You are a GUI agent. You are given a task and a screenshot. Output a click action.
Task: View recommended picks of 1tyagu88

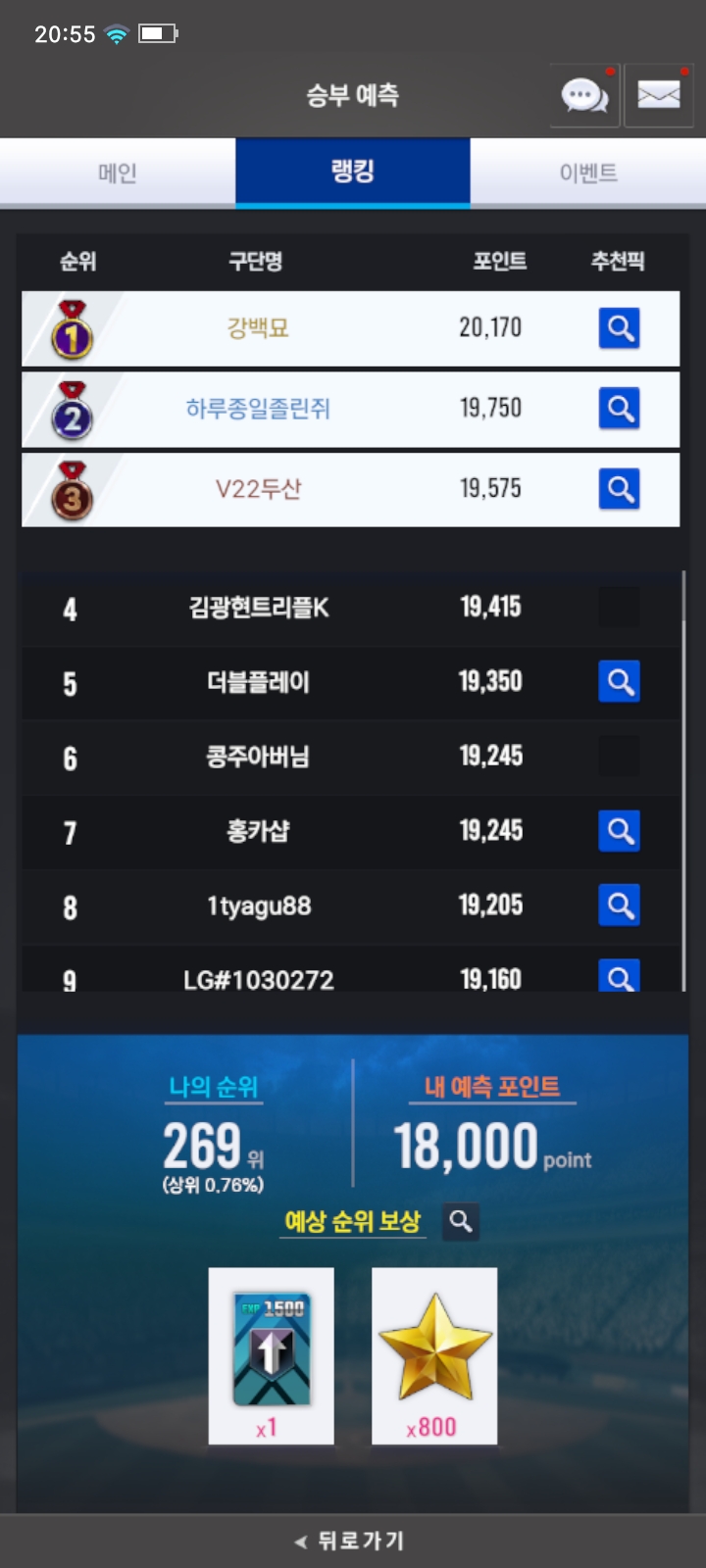click(619, 906)
